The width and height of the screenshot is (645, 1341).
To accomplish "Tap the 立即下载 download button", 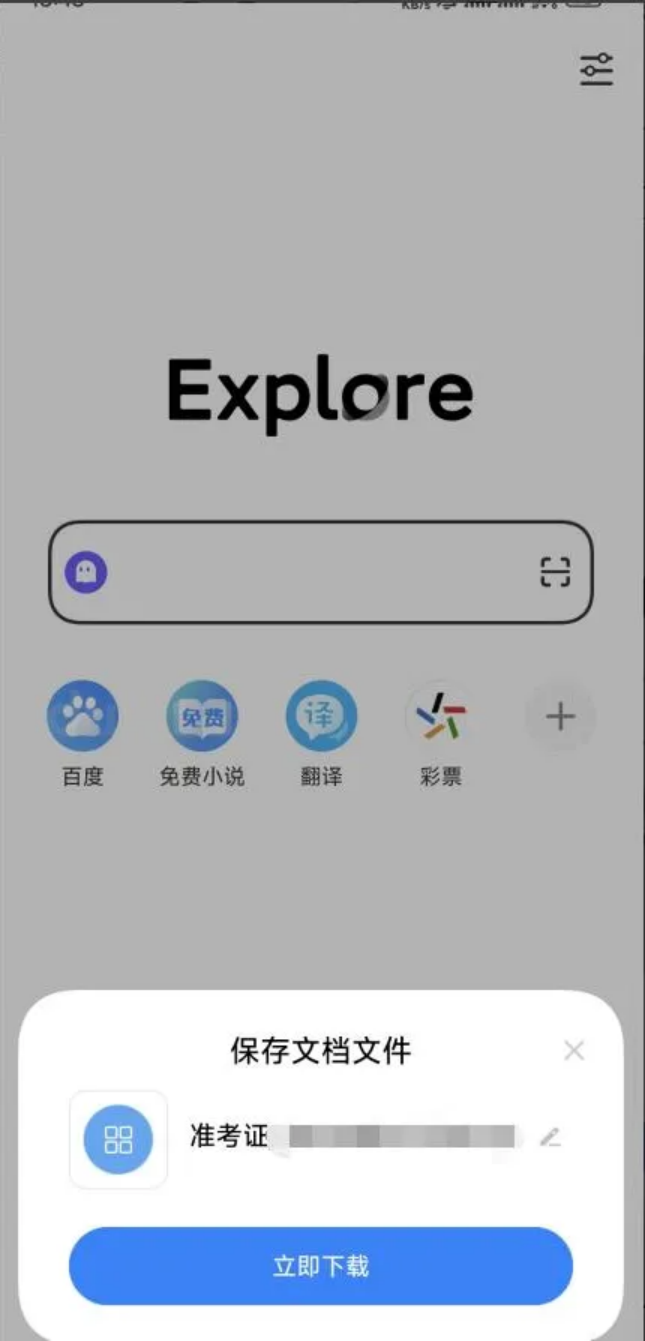I will tap(320, 1266).
